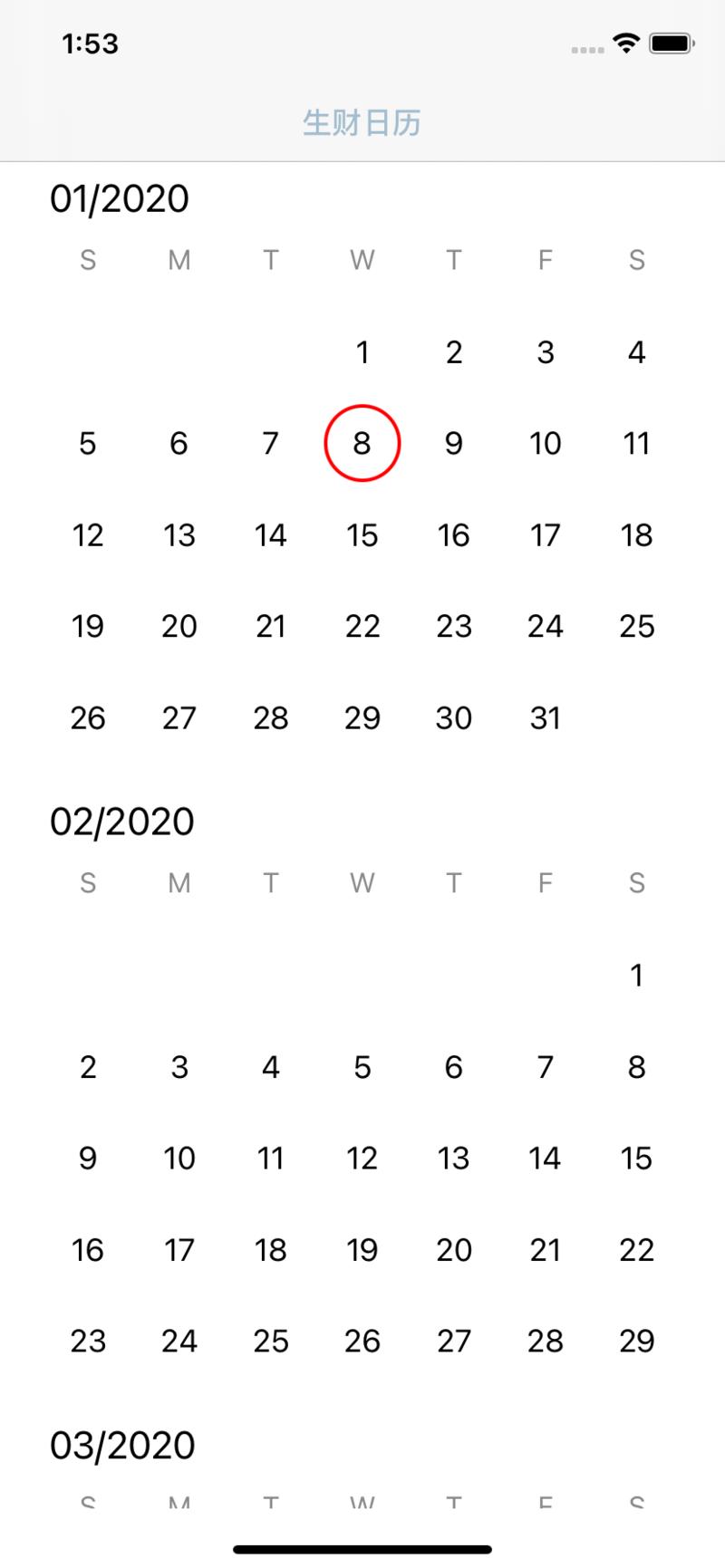
Task: Select January 22, 2020
Action: [362, 626]
